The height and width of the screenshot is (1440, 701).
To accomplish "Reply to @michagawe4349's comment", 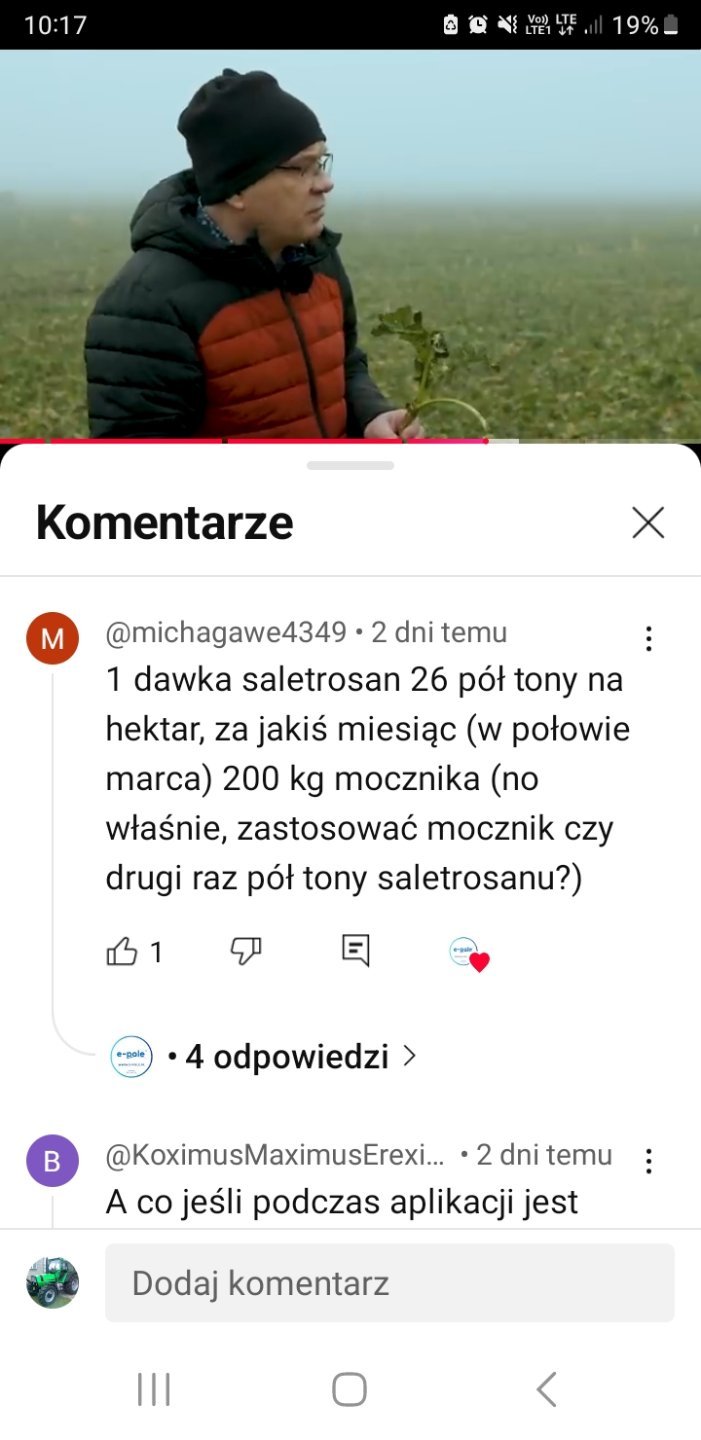I will 355,950.
